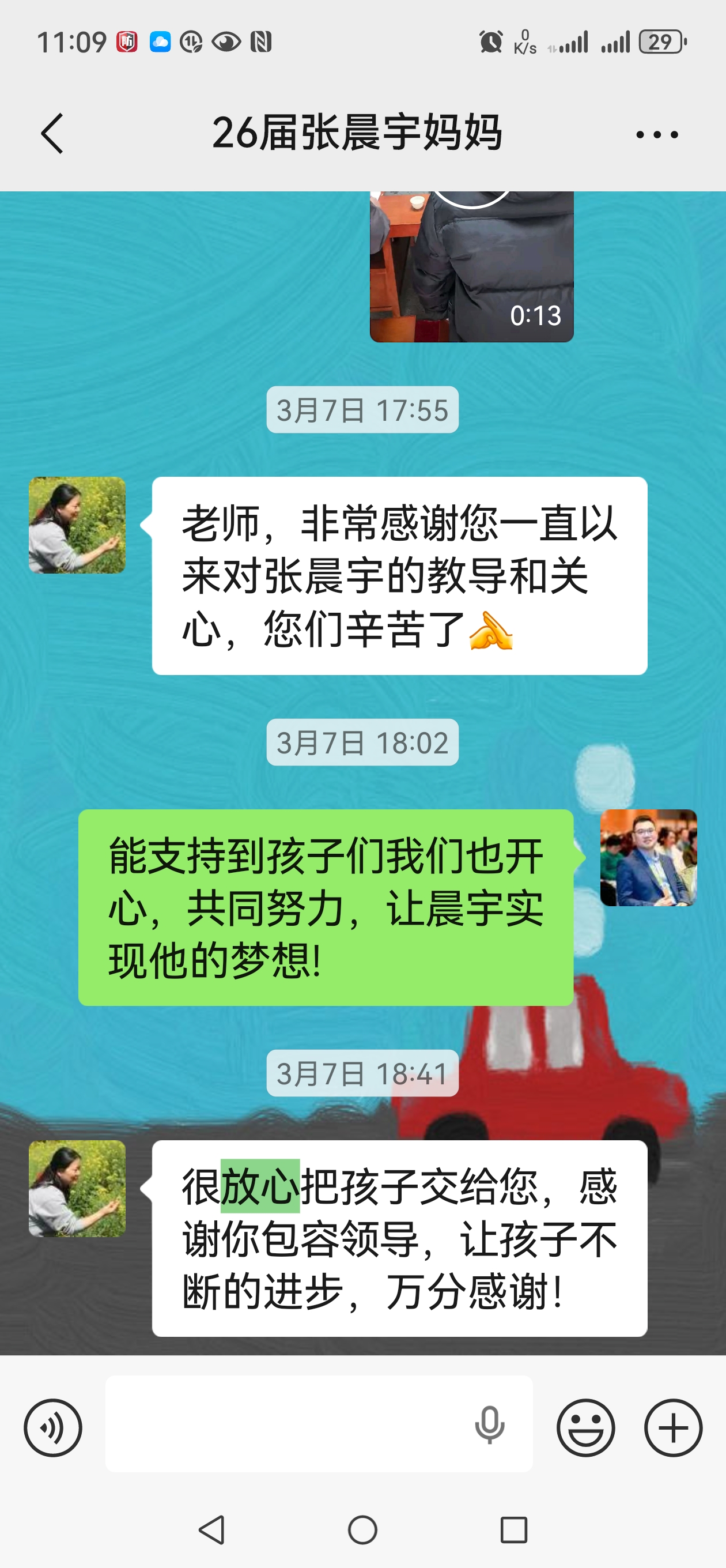The width and height of the screenshot is (726, 1568).
Task: Switch to voice message input mode
Action: [x=53, y=1427]
